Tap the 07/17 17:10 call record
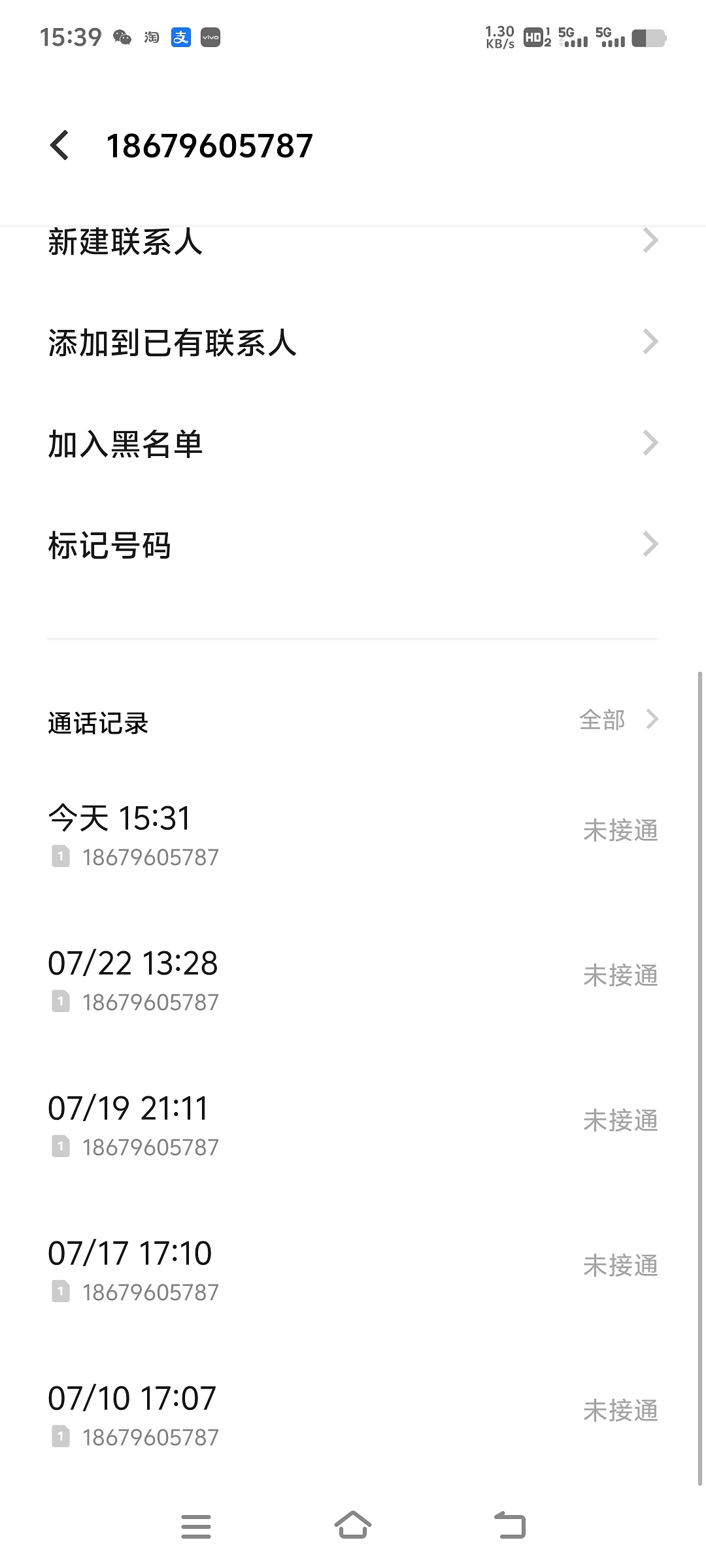Viewport: 706px width, 1568px height. pos(353,1267)
